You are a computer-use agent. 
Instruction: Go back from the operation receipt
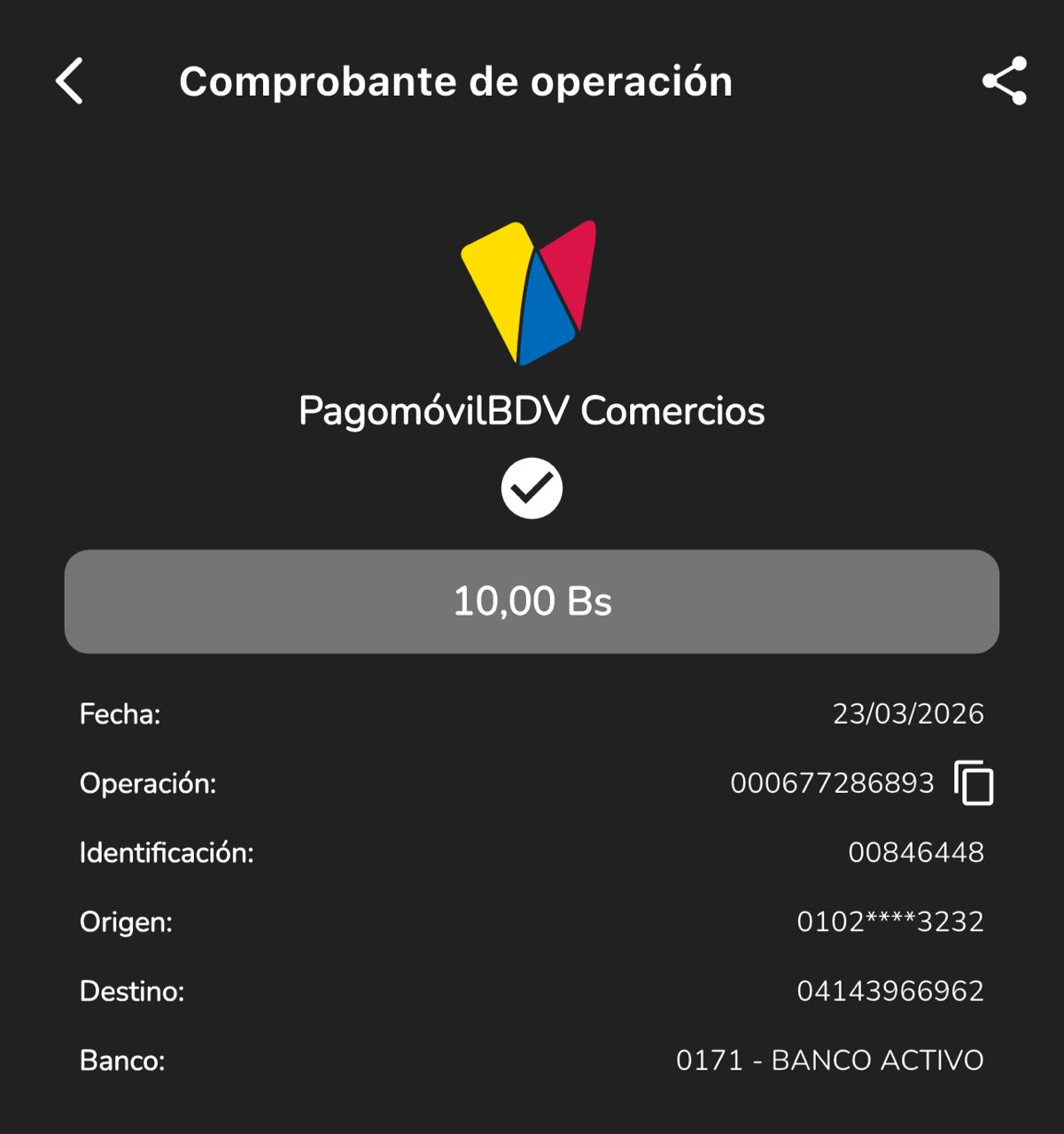pyautogui.click(x=69, y=82)
